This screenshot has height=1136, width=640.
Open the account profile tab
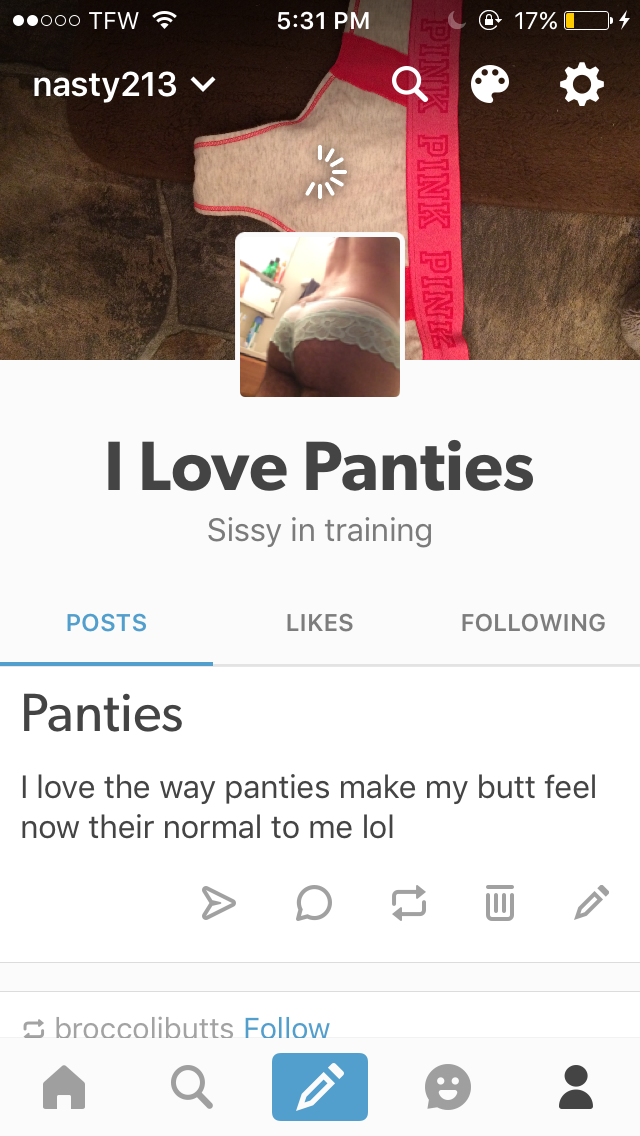[x=575, y=1086]
